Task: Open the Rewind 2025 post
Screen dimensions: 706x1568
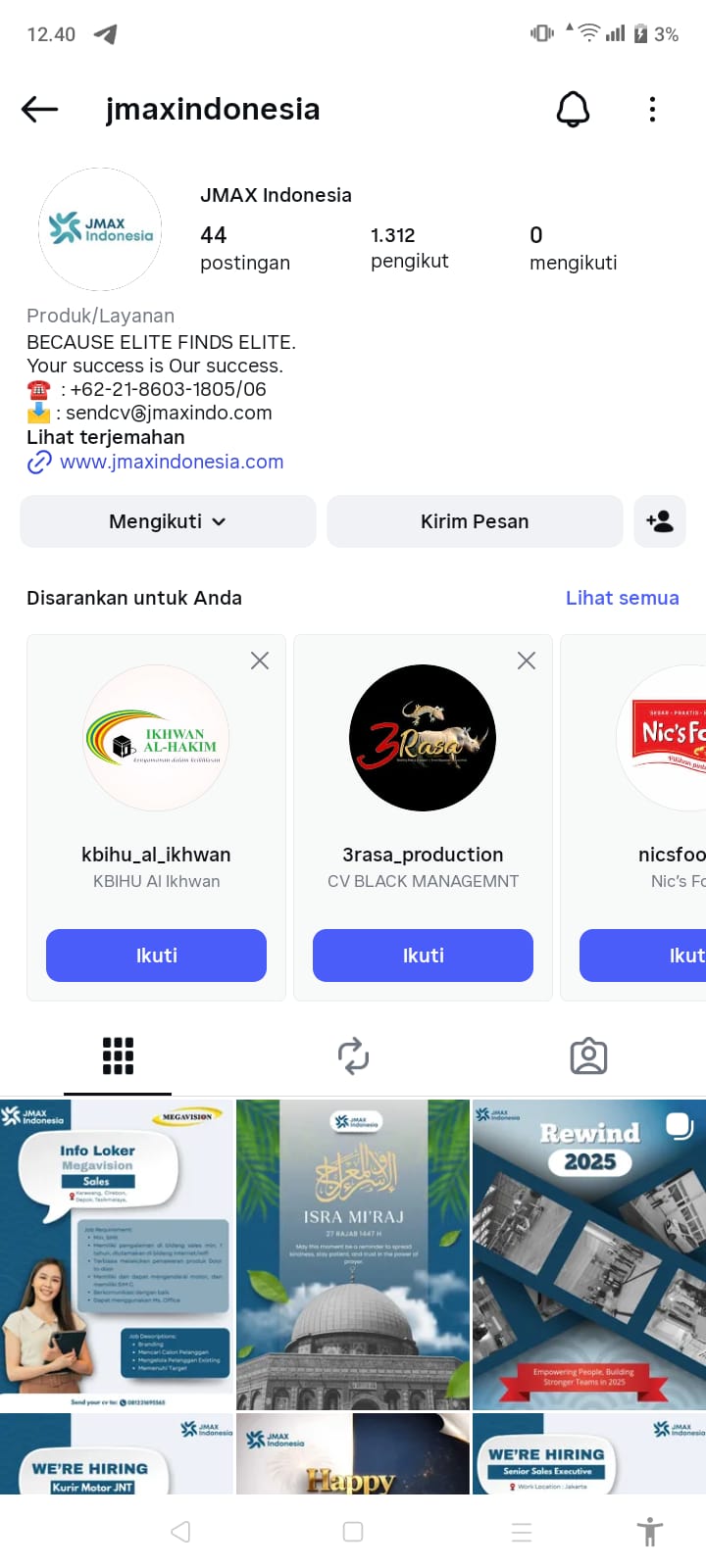Action: 588,1253
